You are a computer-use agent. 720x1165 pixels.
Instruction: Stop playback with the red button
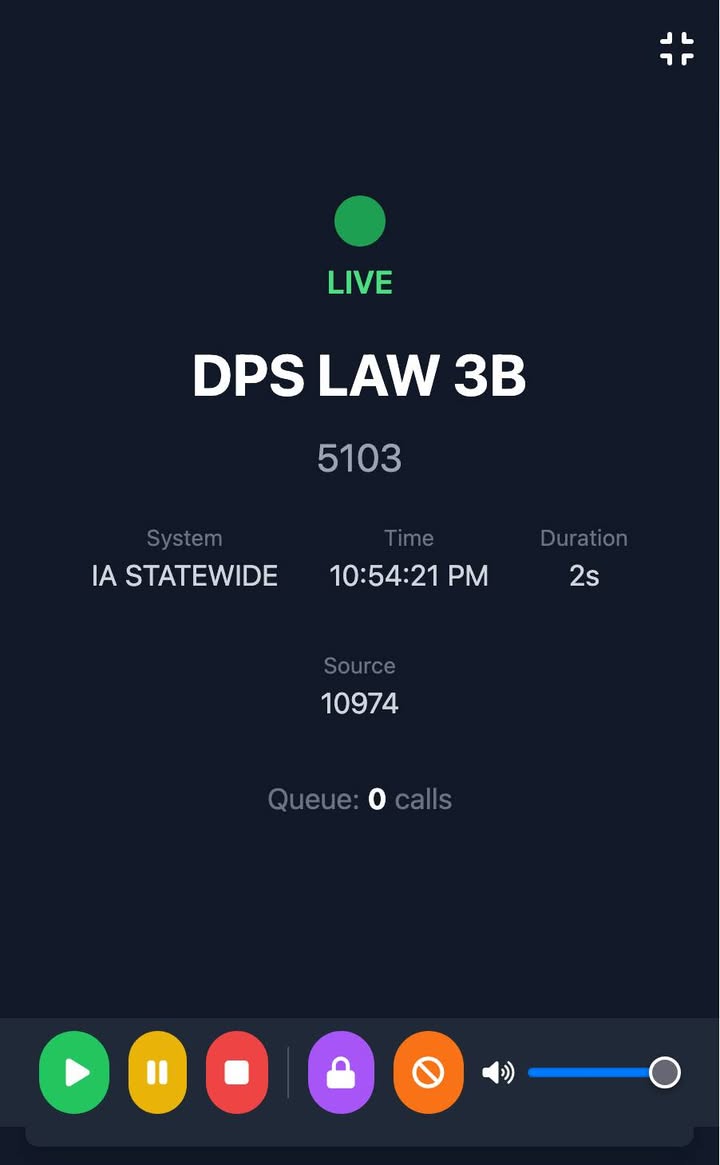point(237,1073)
